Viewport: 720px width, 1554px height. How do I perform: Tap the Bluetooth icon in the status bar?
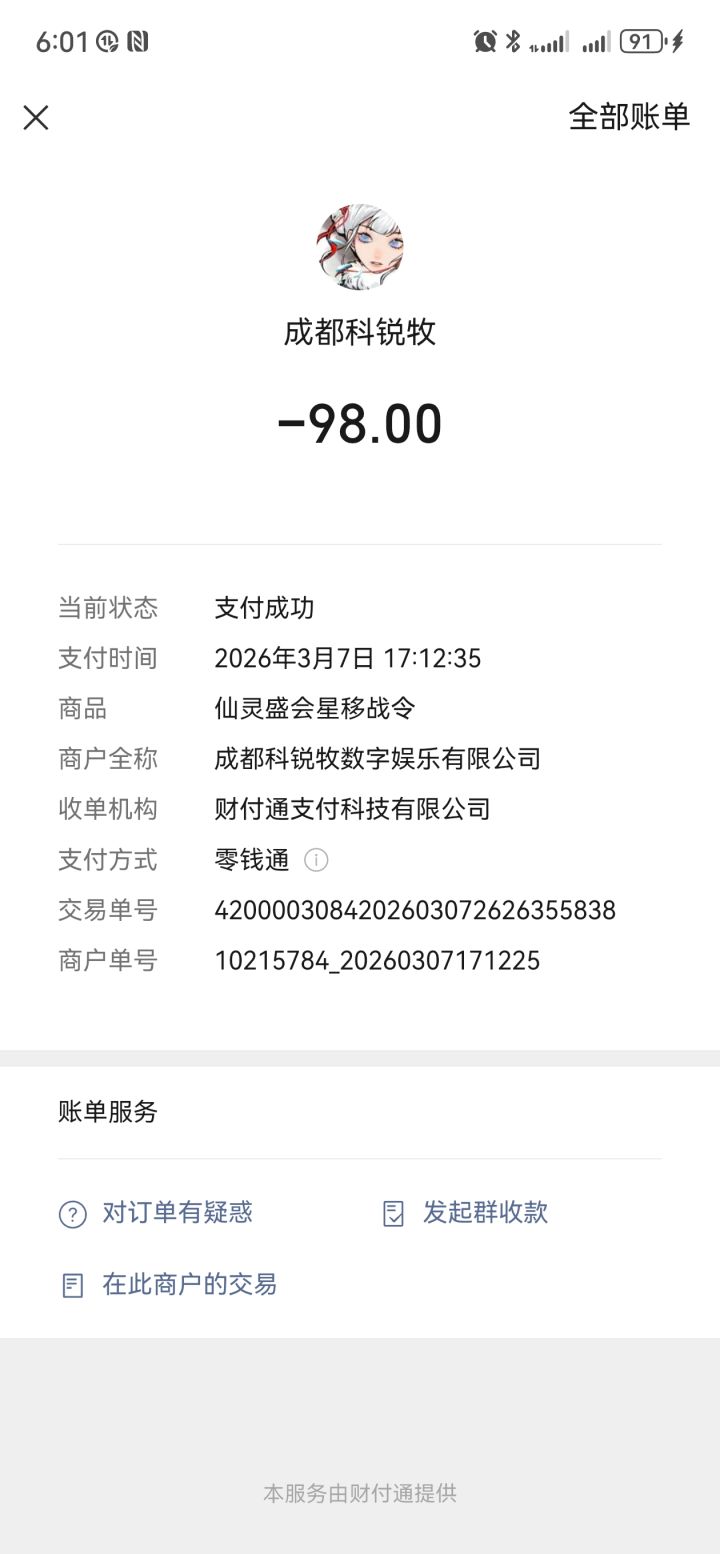point(513,40)
